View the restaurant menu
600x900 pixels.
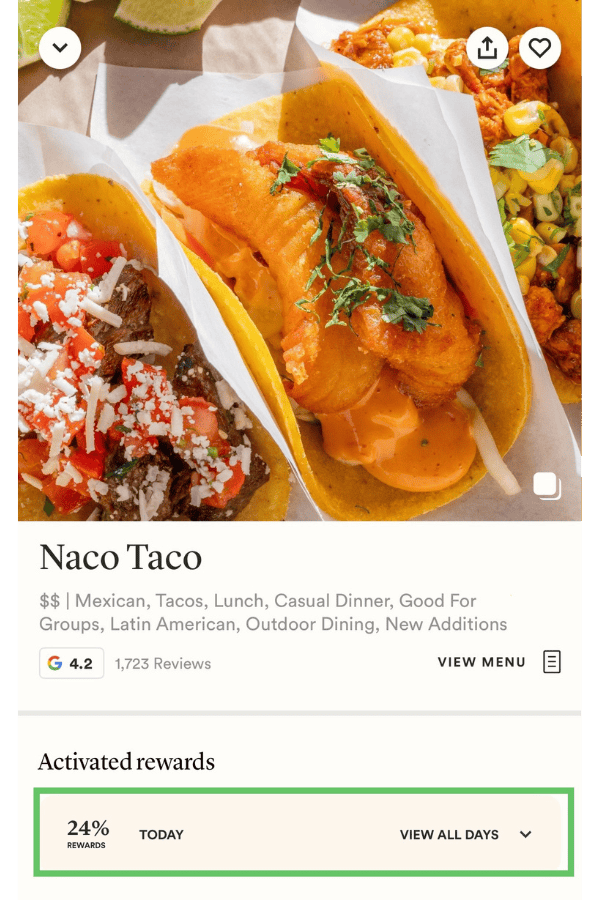498,662
